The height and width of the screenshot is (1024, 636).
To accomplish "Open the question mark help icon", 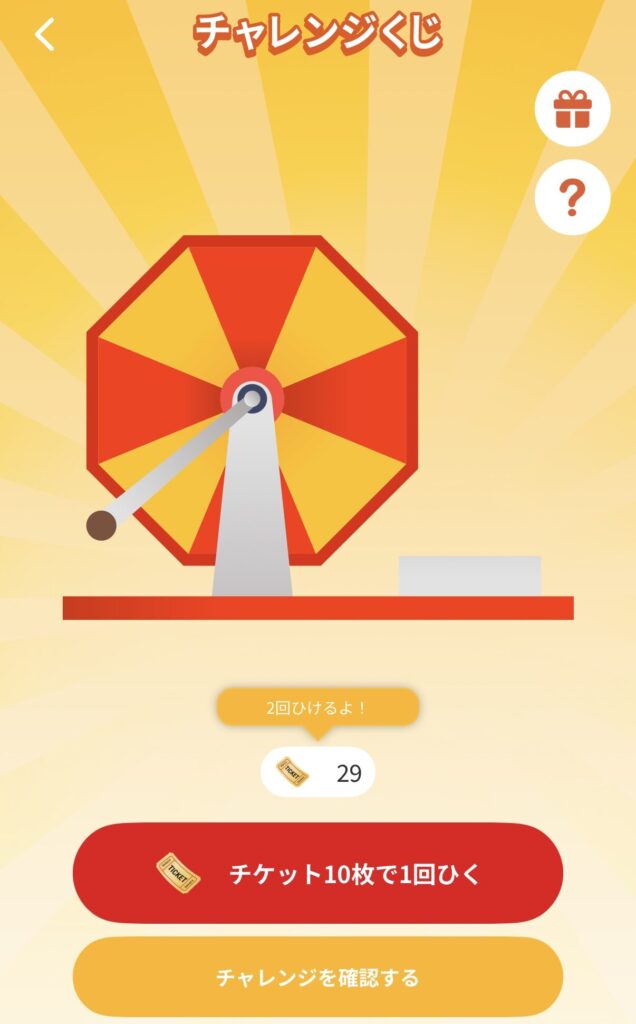I will pyautogui.click(x=572, y=198).
